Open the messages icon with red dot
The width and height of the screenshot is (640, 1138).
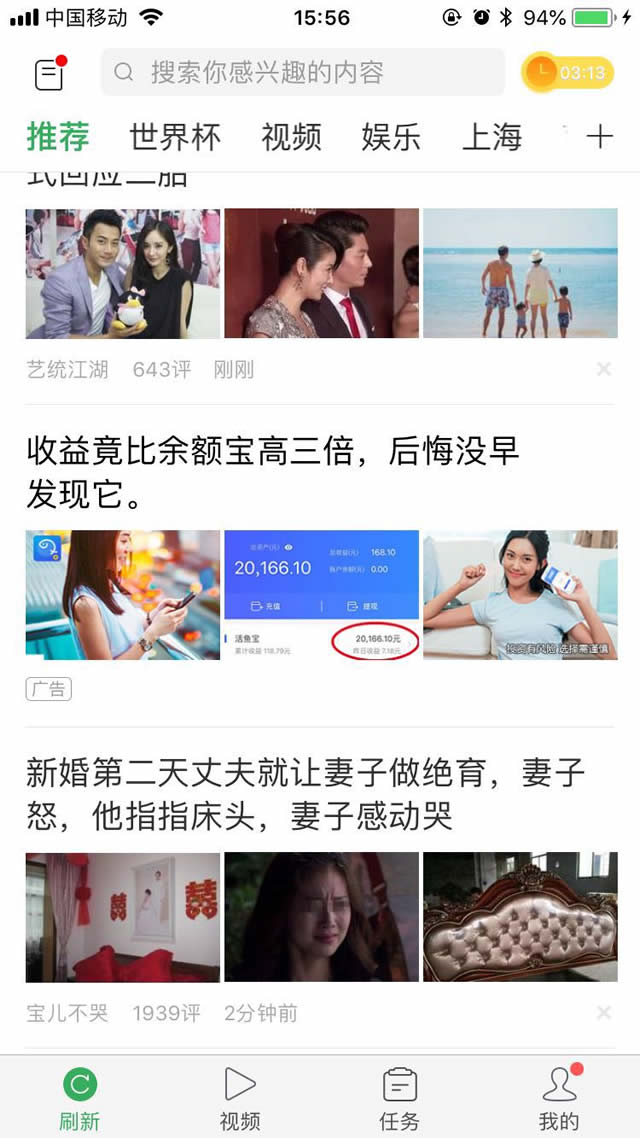click(x=49, y=73)
